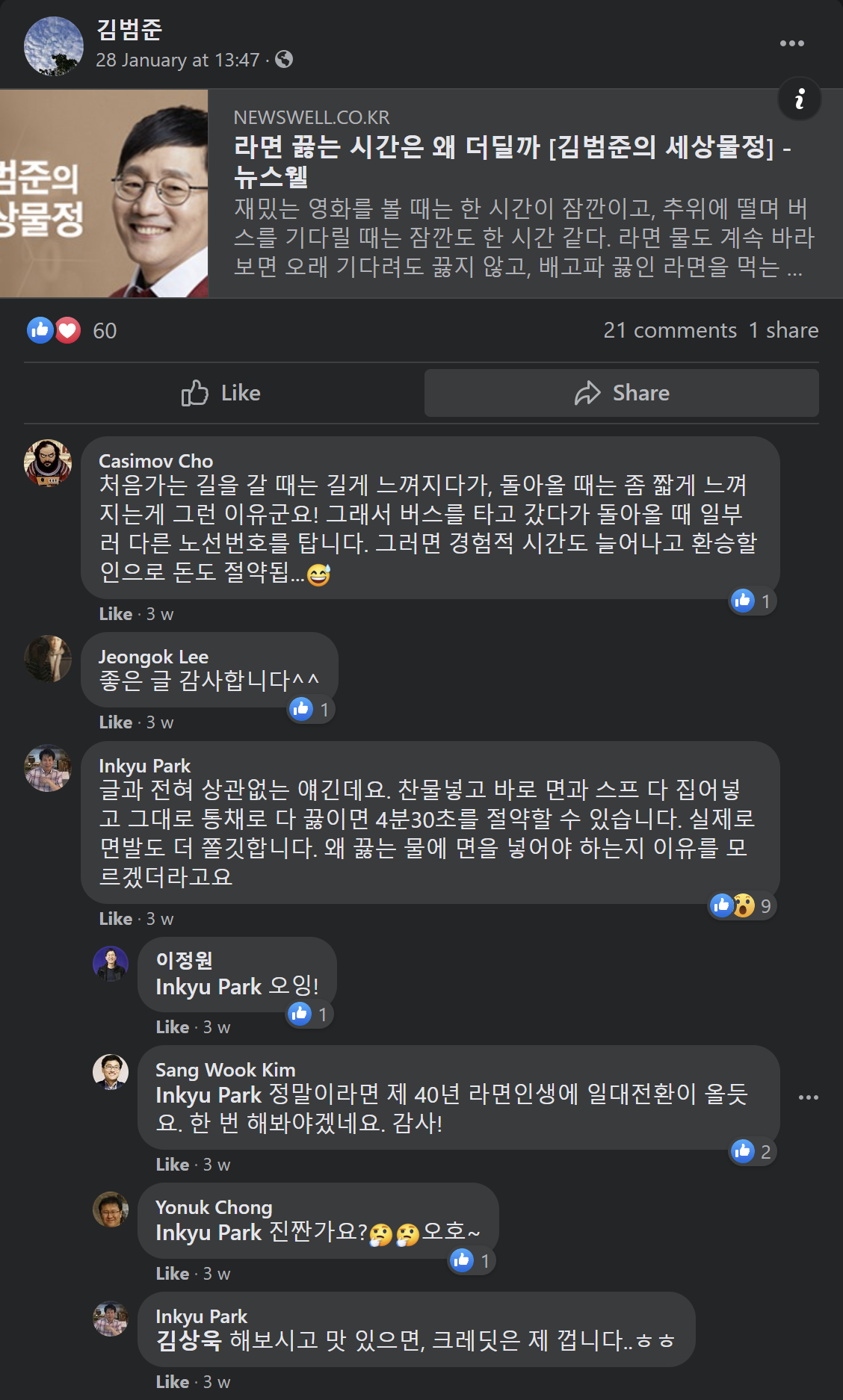The width and height of the screenshot is (843, 1400).
Task: See who reacted to the post
Action: click(72, 330)
